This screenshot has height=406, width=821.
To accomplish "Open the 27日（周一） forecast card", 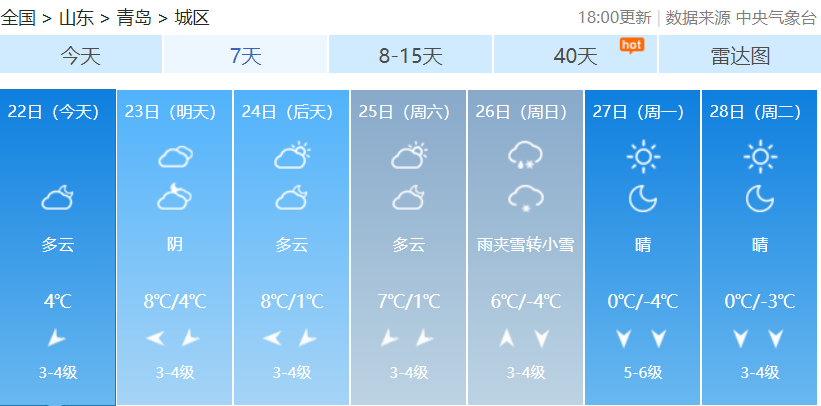I will tap(642, 245).
